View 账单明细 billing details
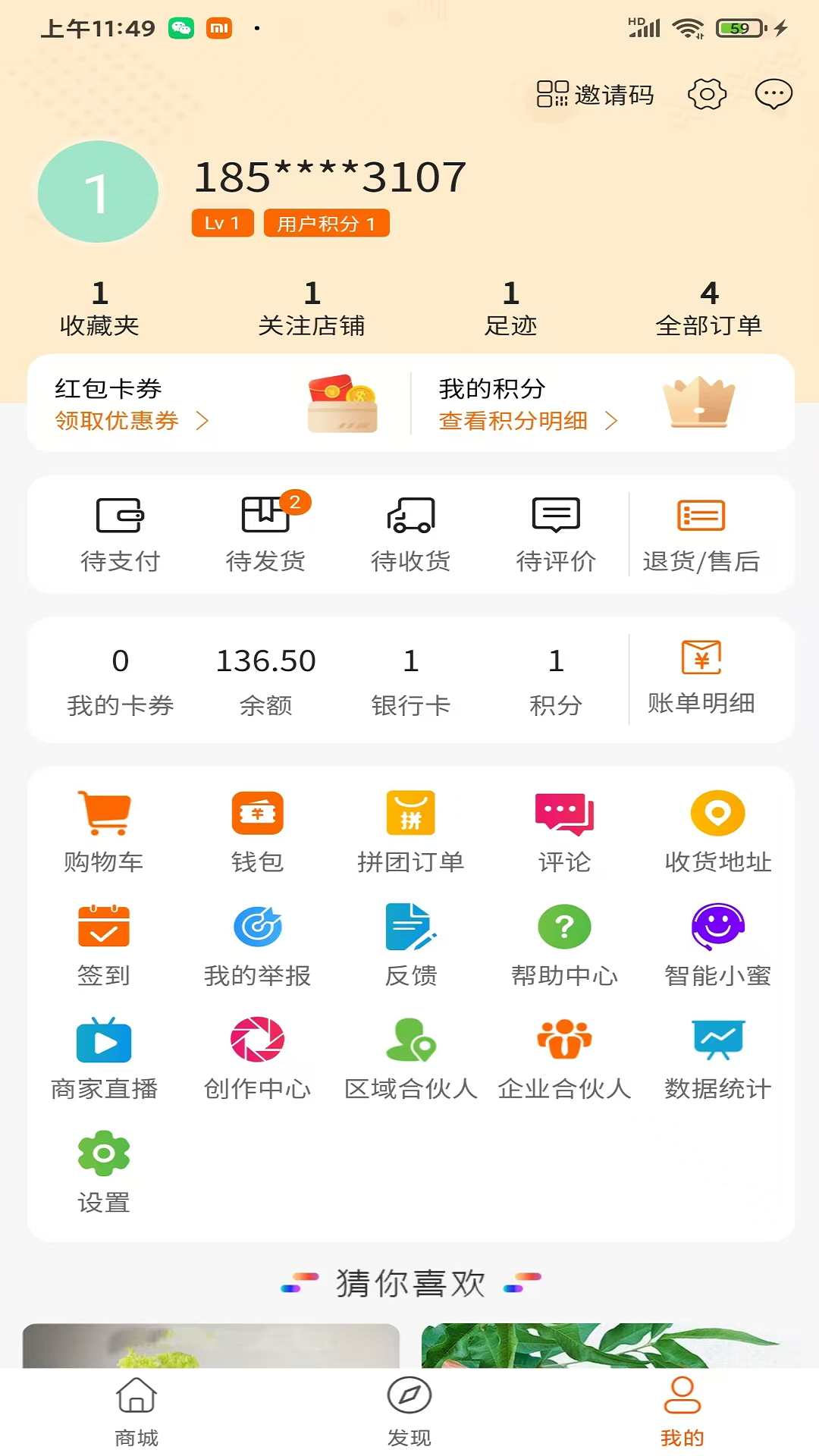 [x=701, y=677]
